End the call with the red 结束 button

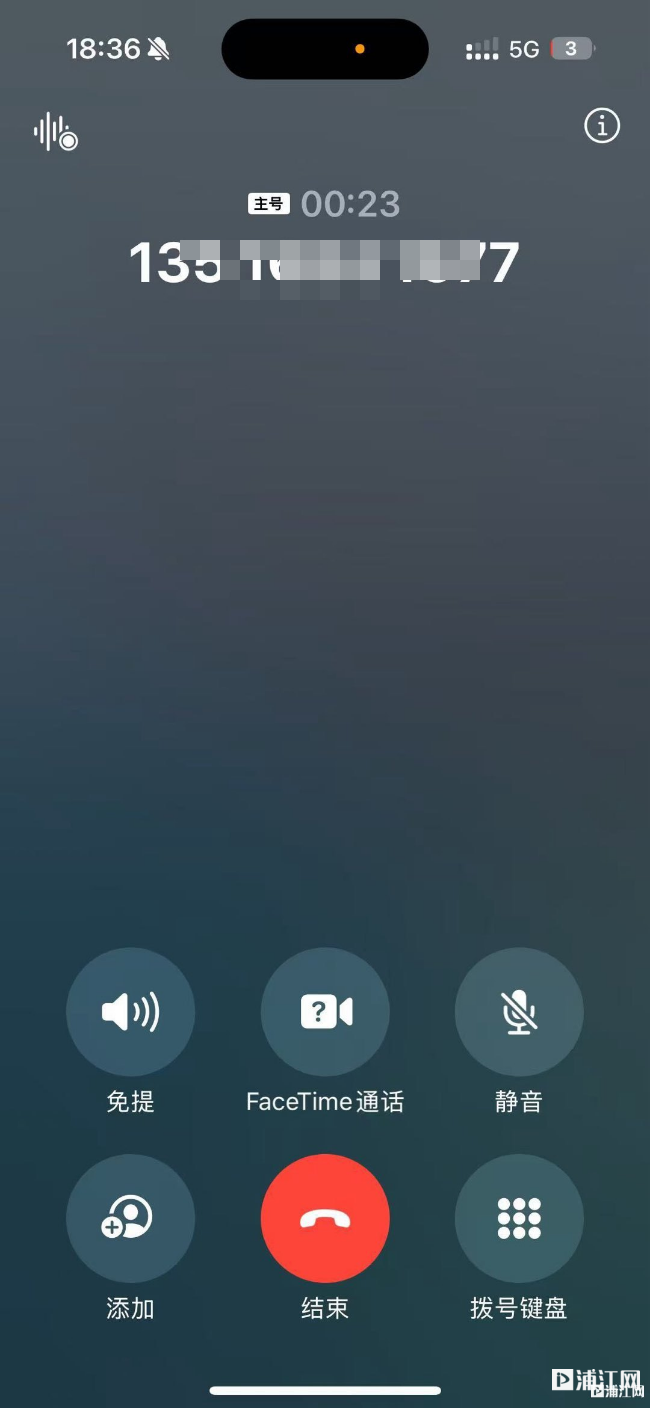point(325,1218)
